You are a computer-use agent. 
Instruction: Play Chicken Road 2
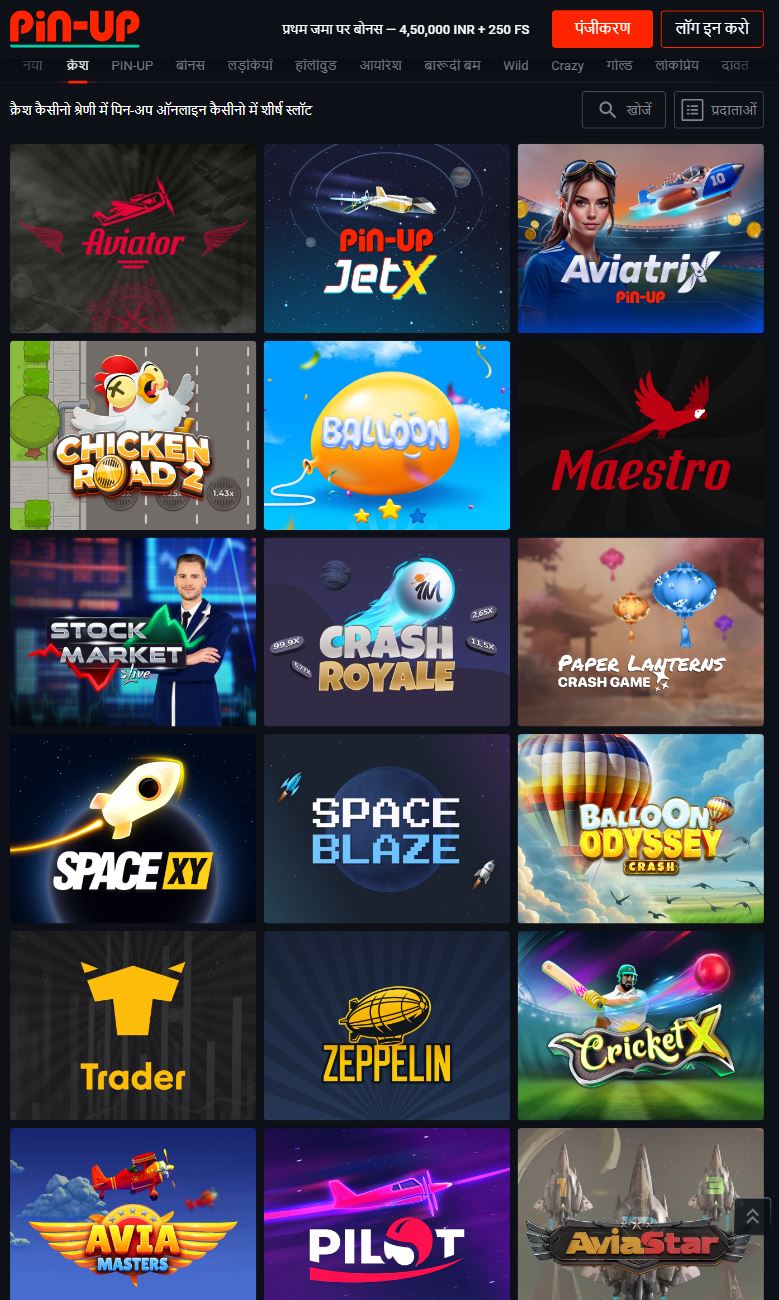click(133, 435)
